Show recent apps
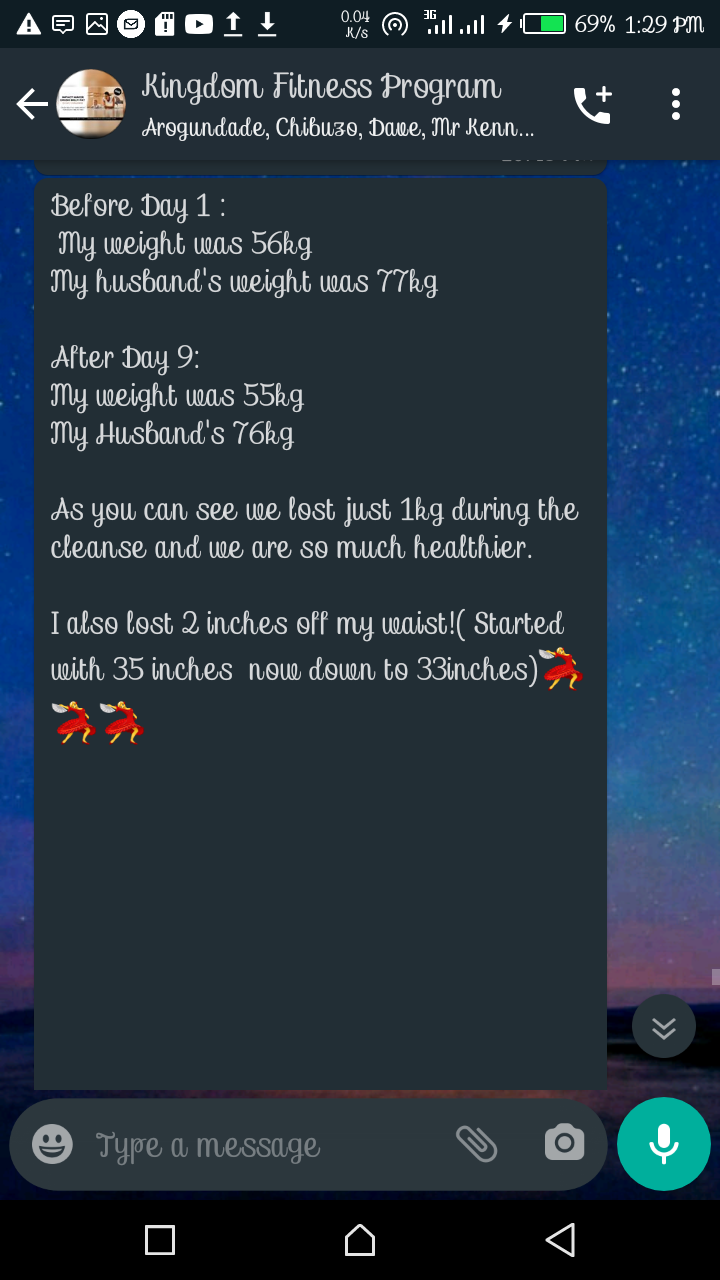The height and width of the screenshot is (1280, 720). click(x=160, y=1240)
